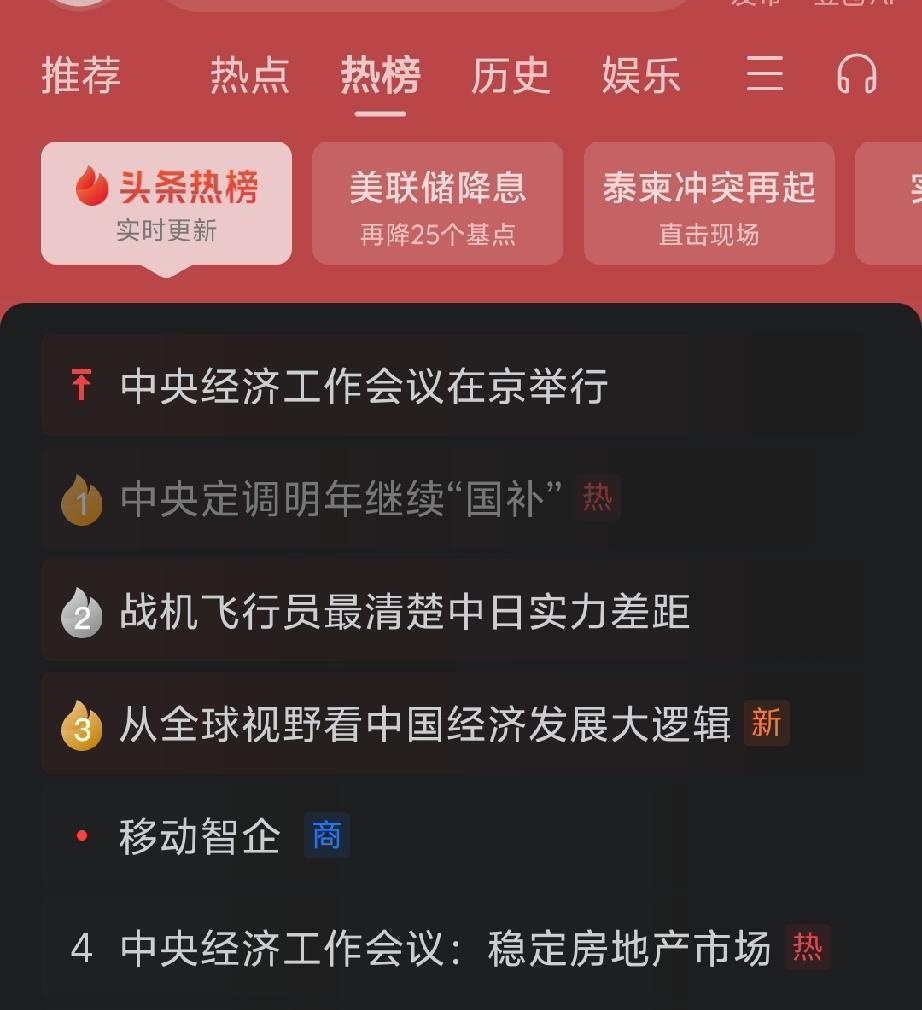This screenshot has width=922, height=1010.
Task: Open the 热点 tab
Action: tap(249, 75)
